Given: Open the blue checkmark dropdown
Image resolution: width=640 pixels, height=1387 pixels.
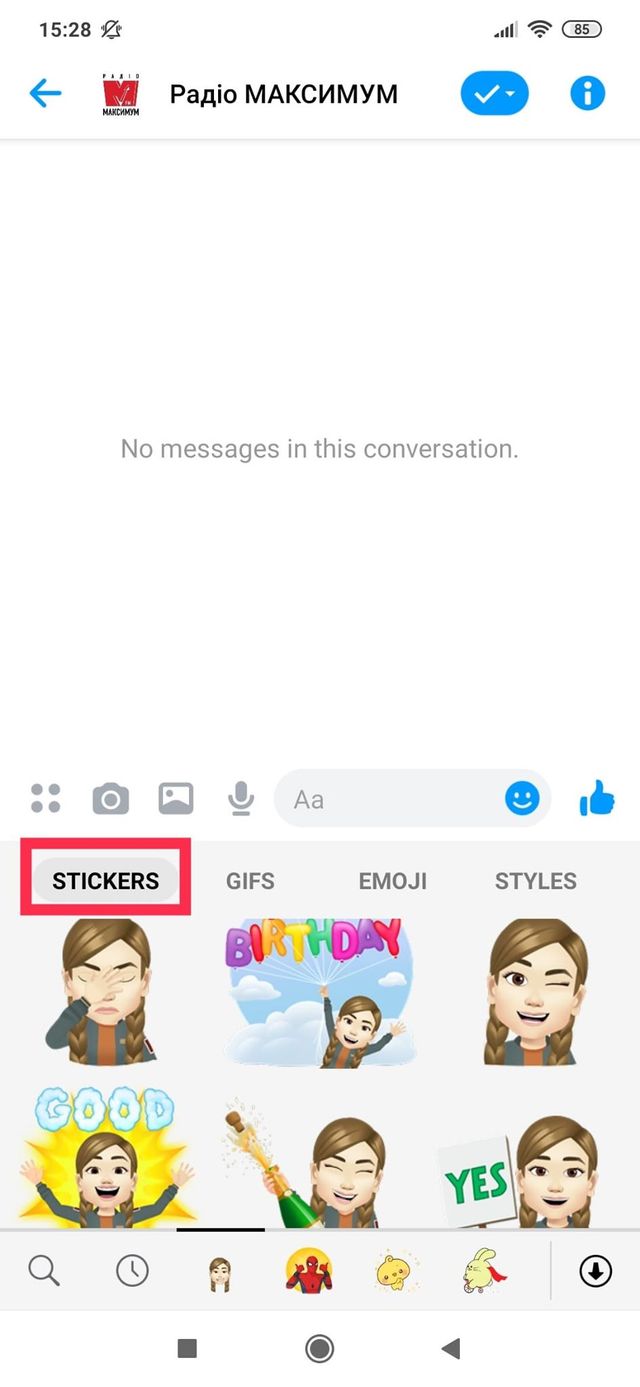Looking at the screenshot, I should point(494,94).
